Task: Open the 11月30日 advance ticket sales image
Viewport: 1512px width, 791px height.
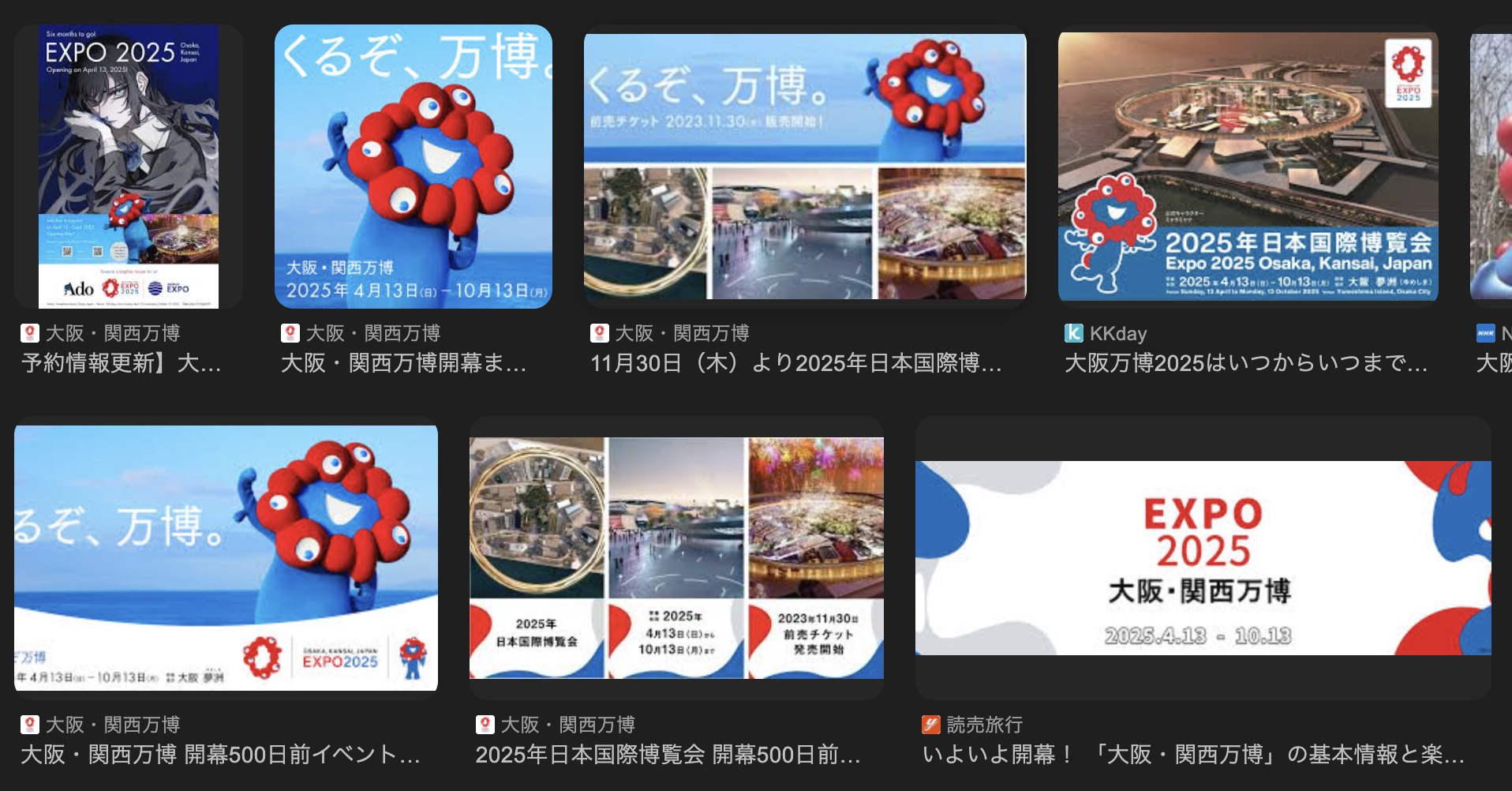Action: [804, 167]
